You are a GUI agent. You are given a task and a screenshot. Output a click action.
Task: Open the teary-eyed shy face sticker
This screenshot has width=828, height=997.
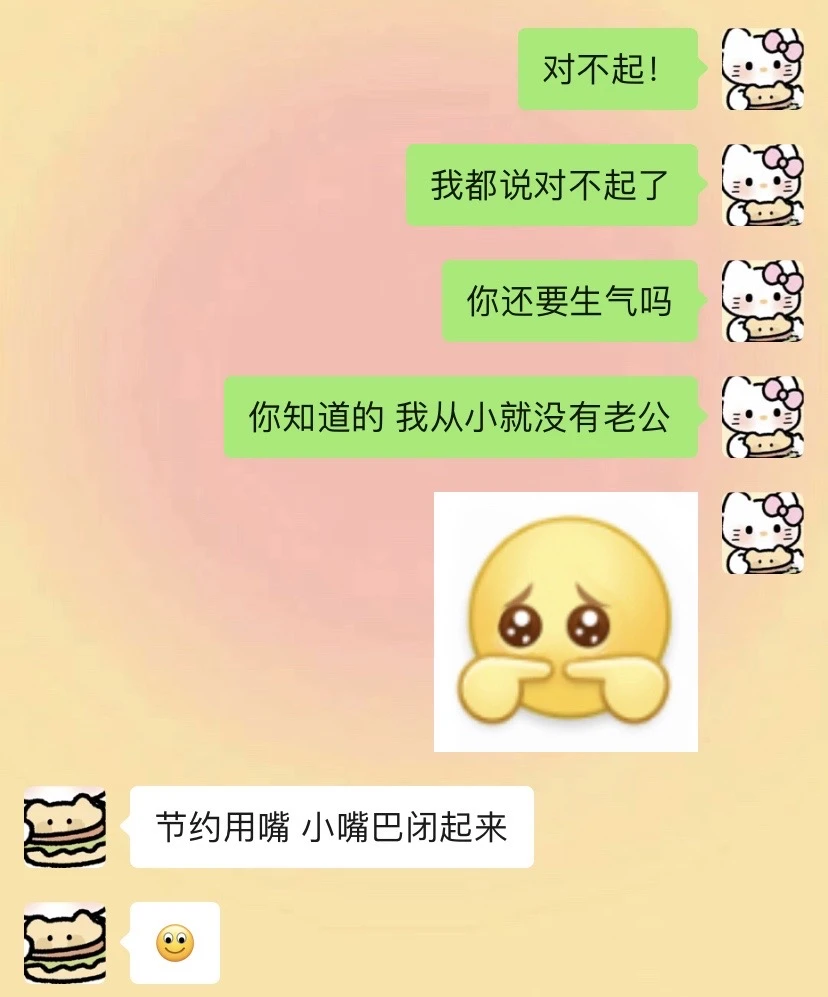pos(565,622)
